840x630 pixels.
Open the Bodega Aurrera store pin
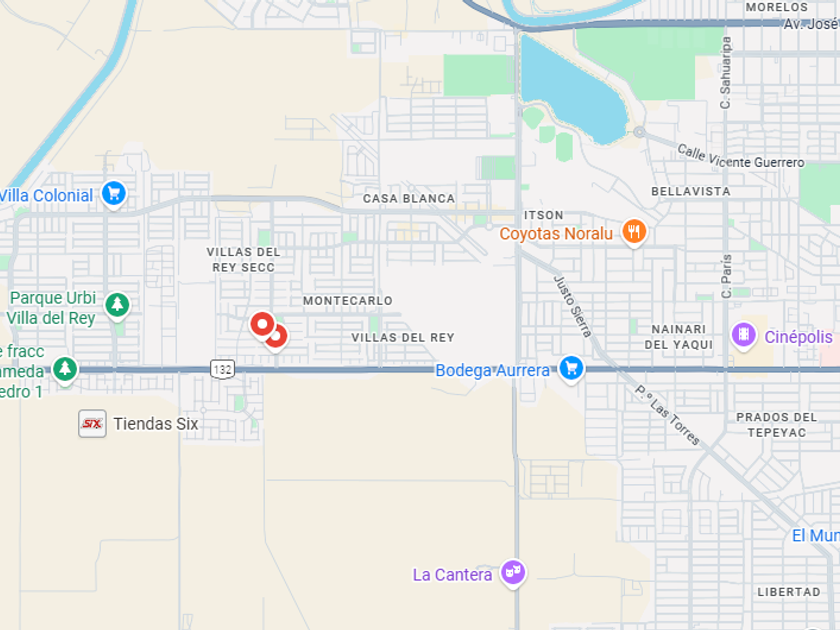pyautogui.click(x=571, y=369)
